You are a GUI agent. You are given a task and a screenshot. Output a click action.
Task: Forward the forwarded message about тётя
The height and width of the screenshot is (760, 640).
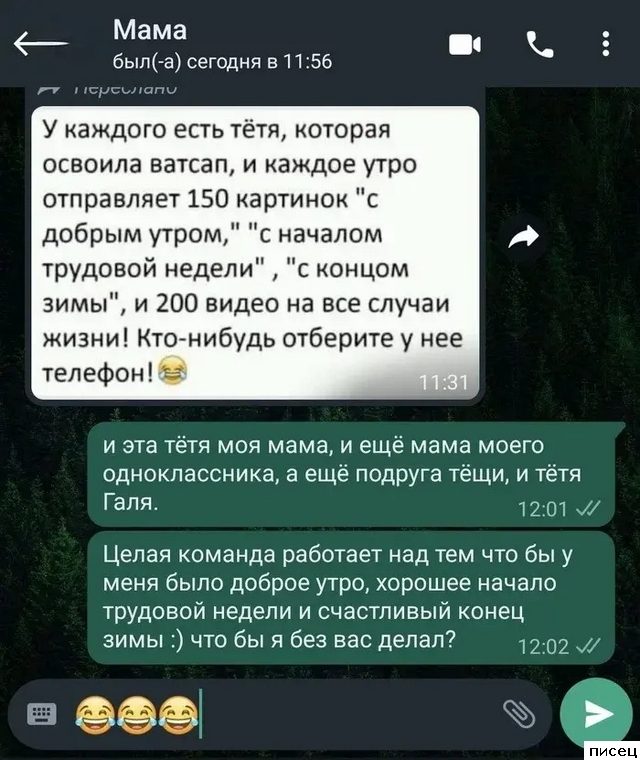(x=524, y=235)
